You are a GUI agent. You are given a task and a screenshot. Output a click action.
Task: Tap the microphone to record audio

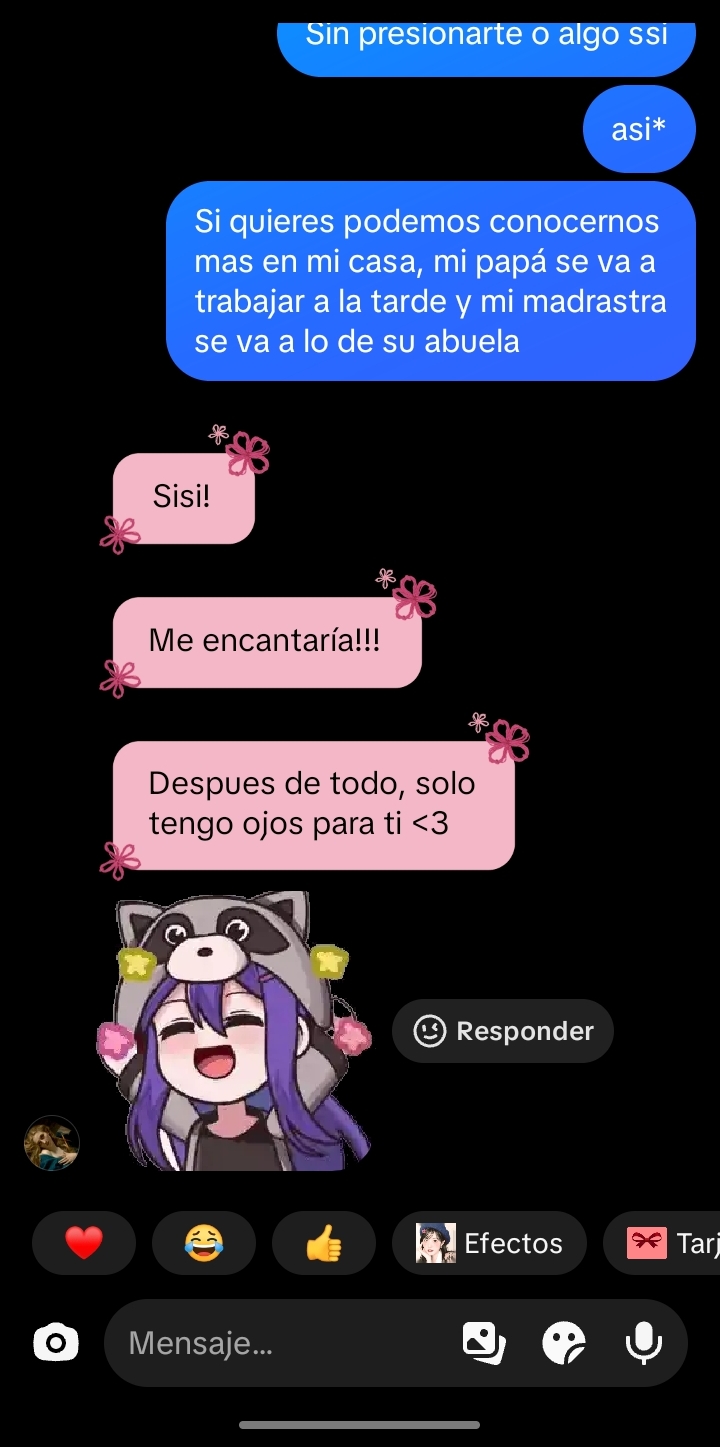coord(644,1342)
